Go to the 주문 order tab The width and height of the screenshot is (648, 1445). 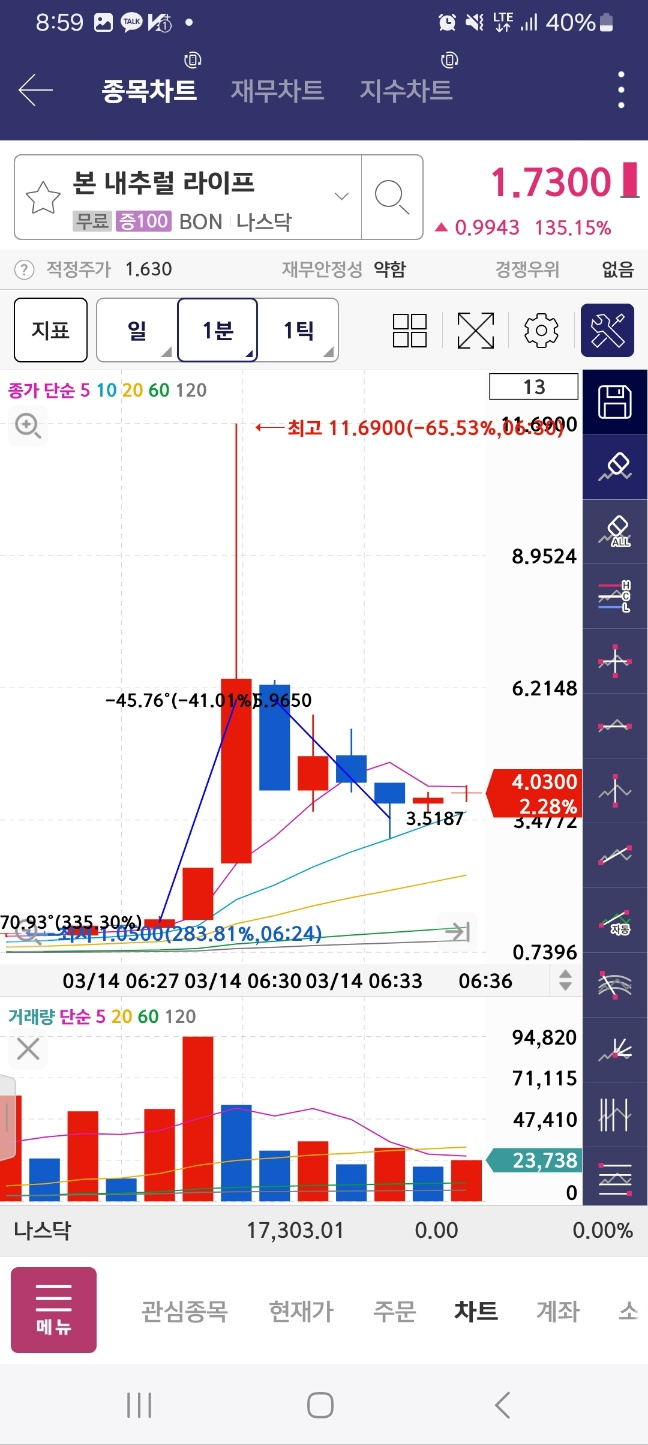(x=394, y=1311)
